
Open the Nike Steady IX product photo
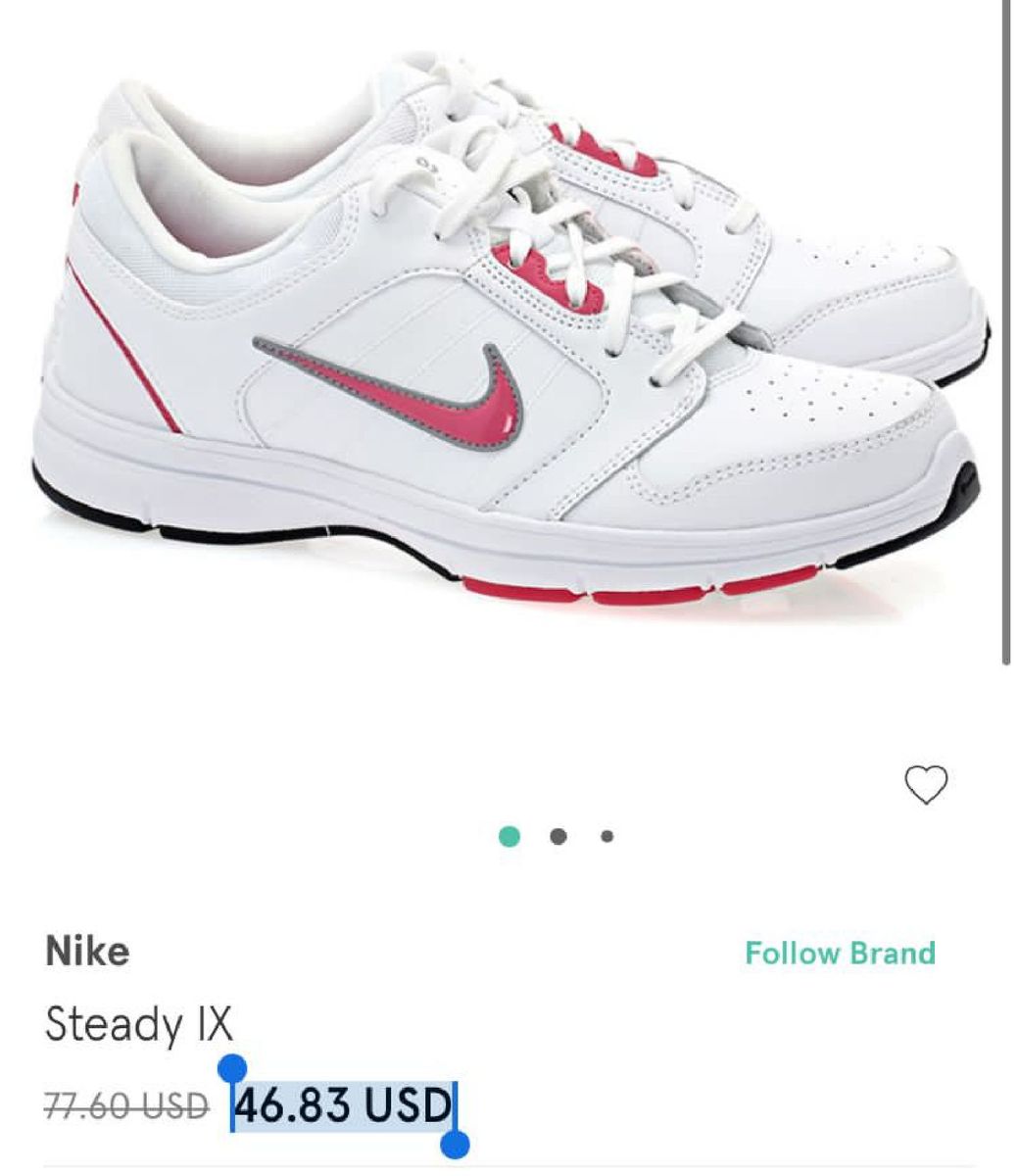pyautogui.click(x=509, y=333)
